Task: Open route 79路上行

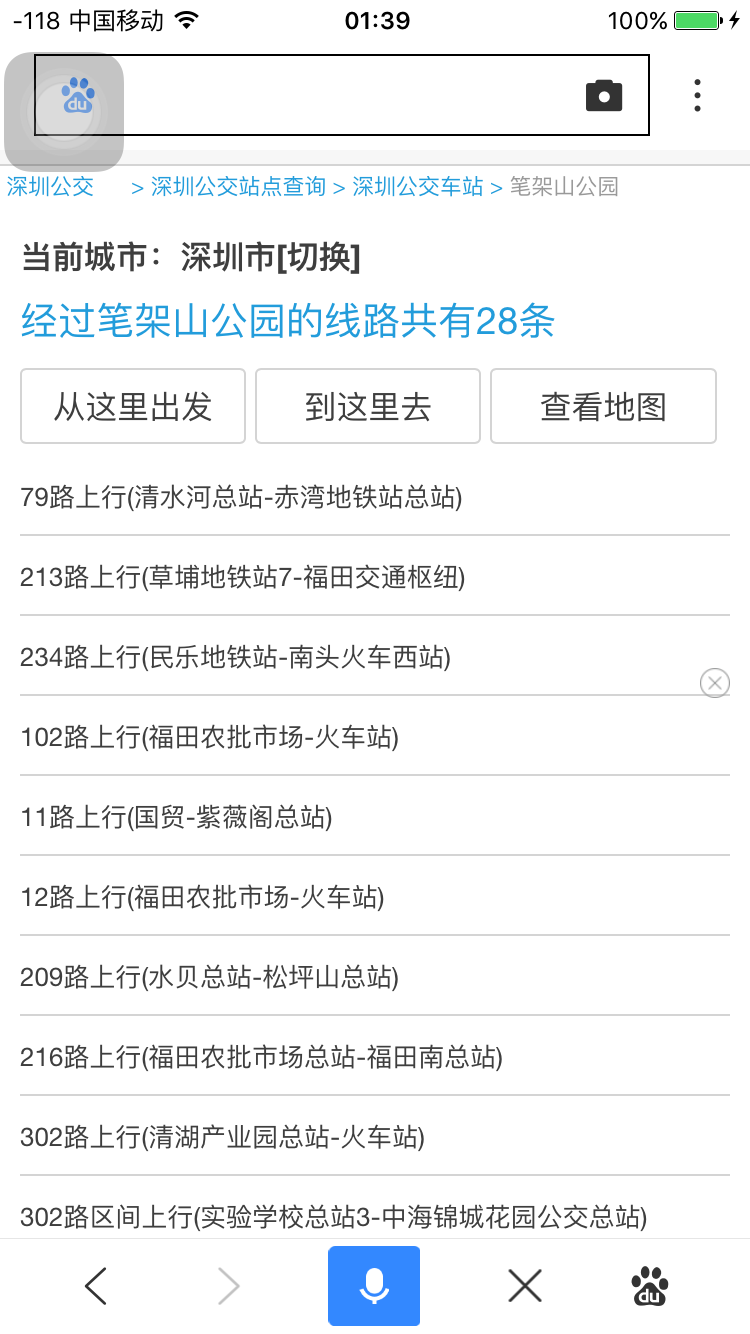Action: (375, 497)
